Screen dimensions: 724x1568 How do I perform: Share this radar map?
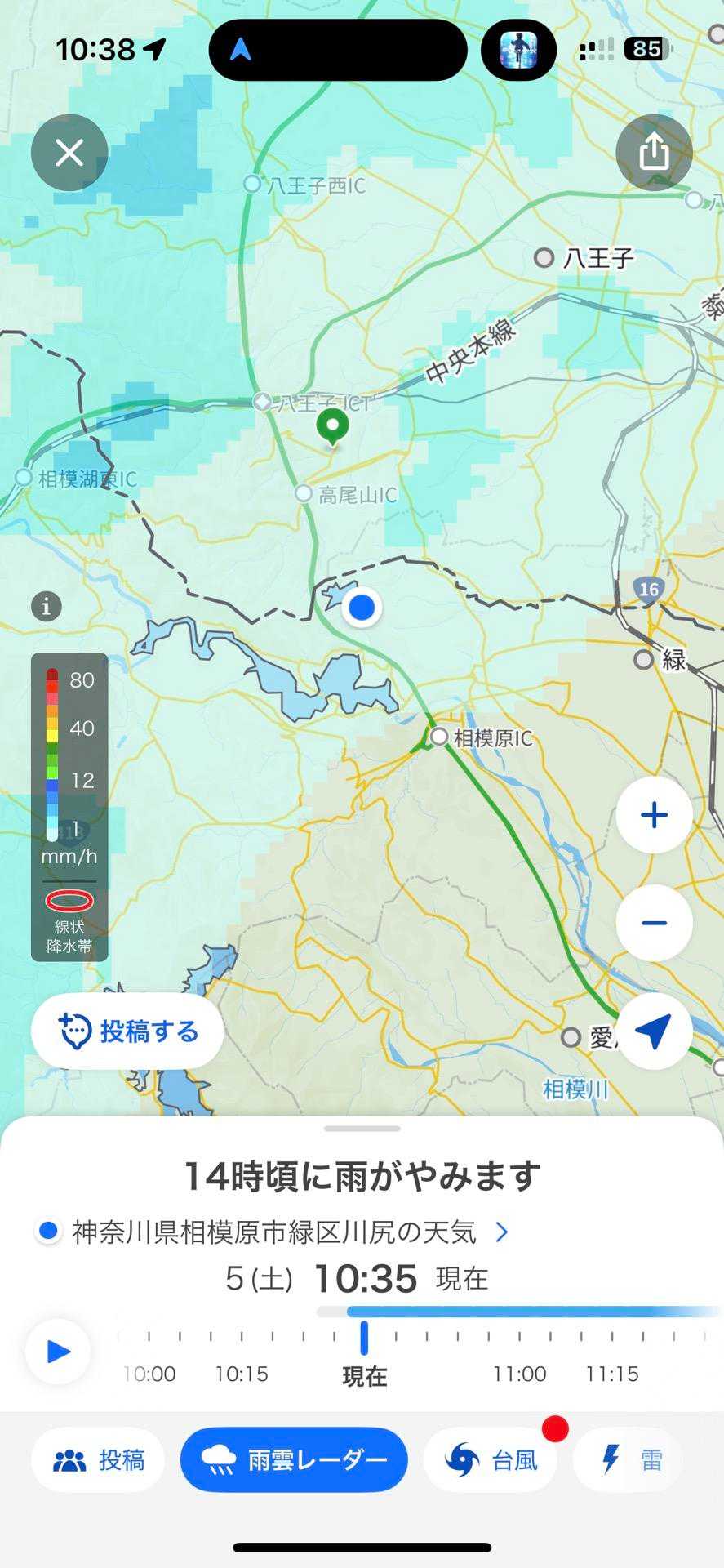[654, 153]
